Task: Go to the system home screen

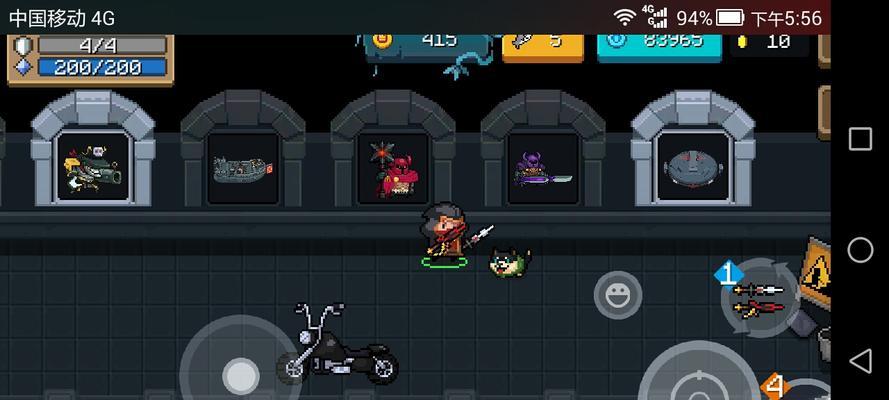Action: [860, 250]
